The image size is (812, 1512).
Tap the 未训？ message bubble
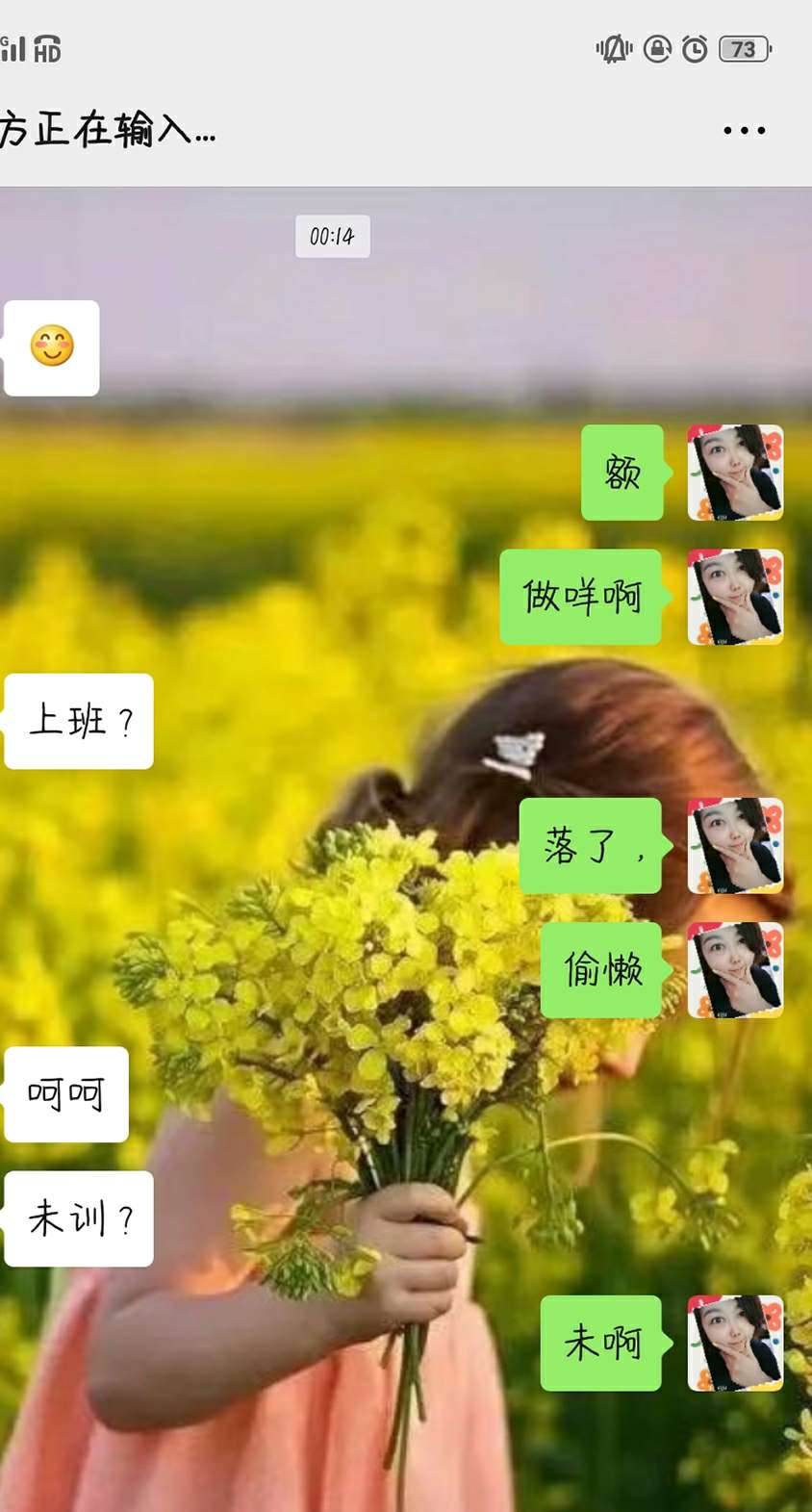tap(77, 1217)
